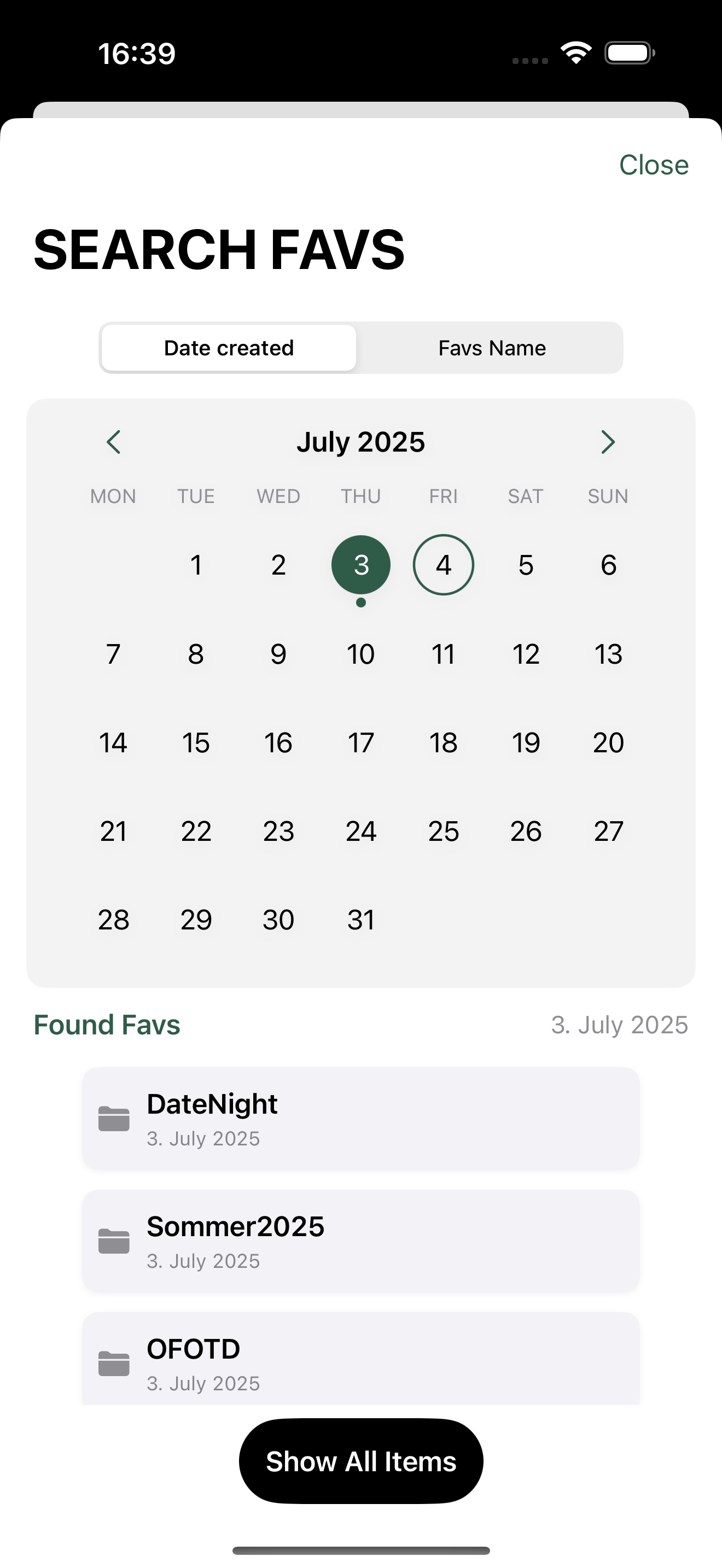
Task: Pick July 10 in the calendar
Action: pyautogui.click(x=361, y=654)
